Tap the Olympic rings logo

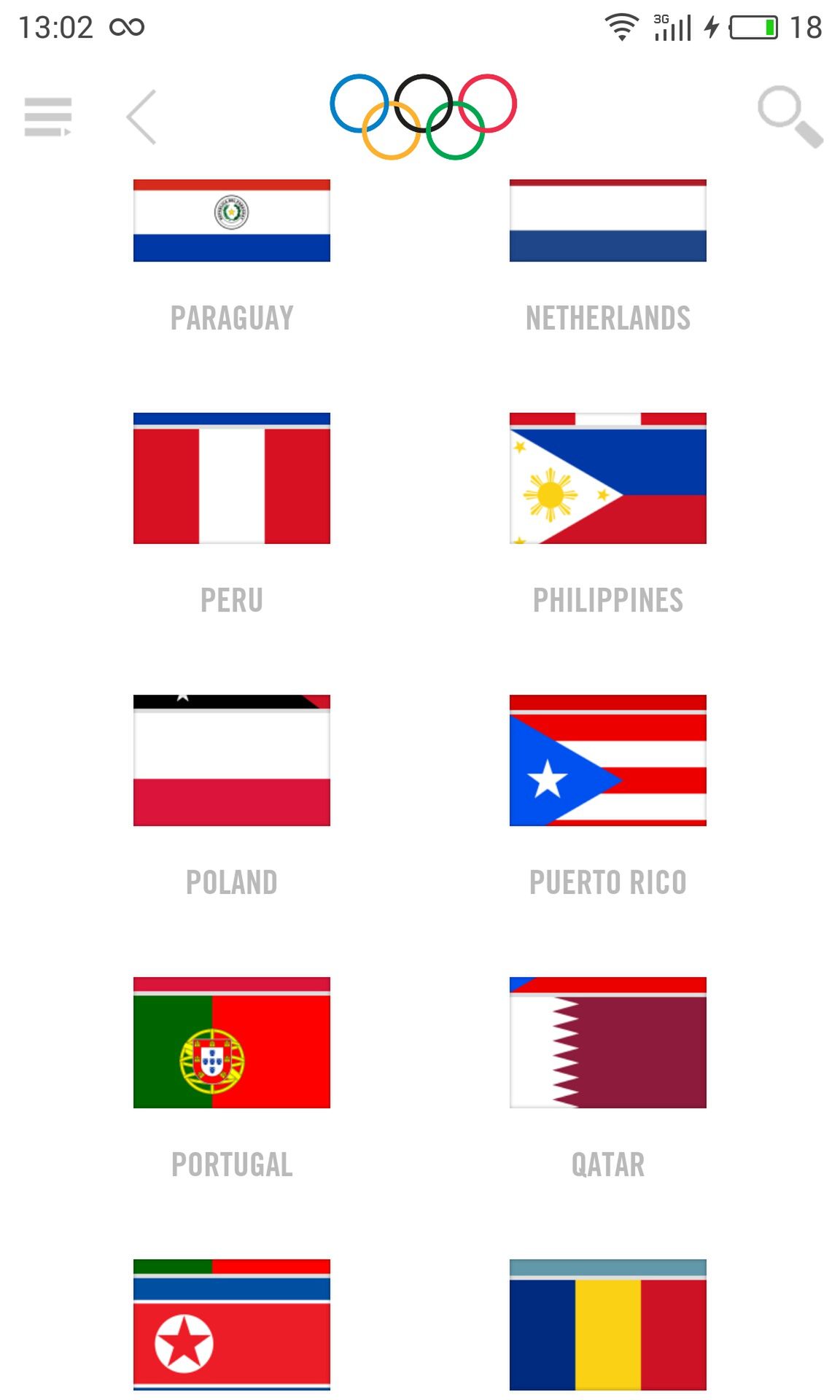423,117
